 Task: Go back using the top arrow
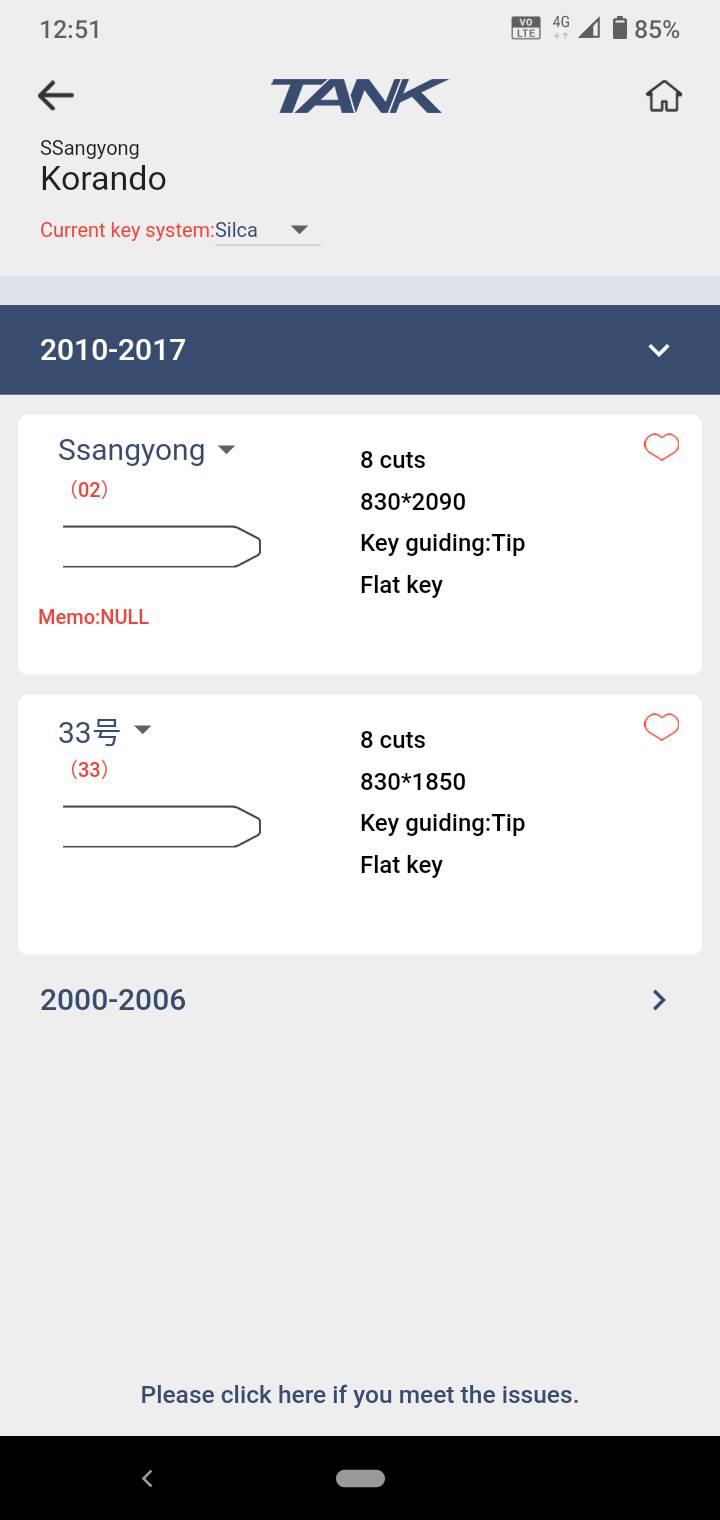click(x=56, y=96)
